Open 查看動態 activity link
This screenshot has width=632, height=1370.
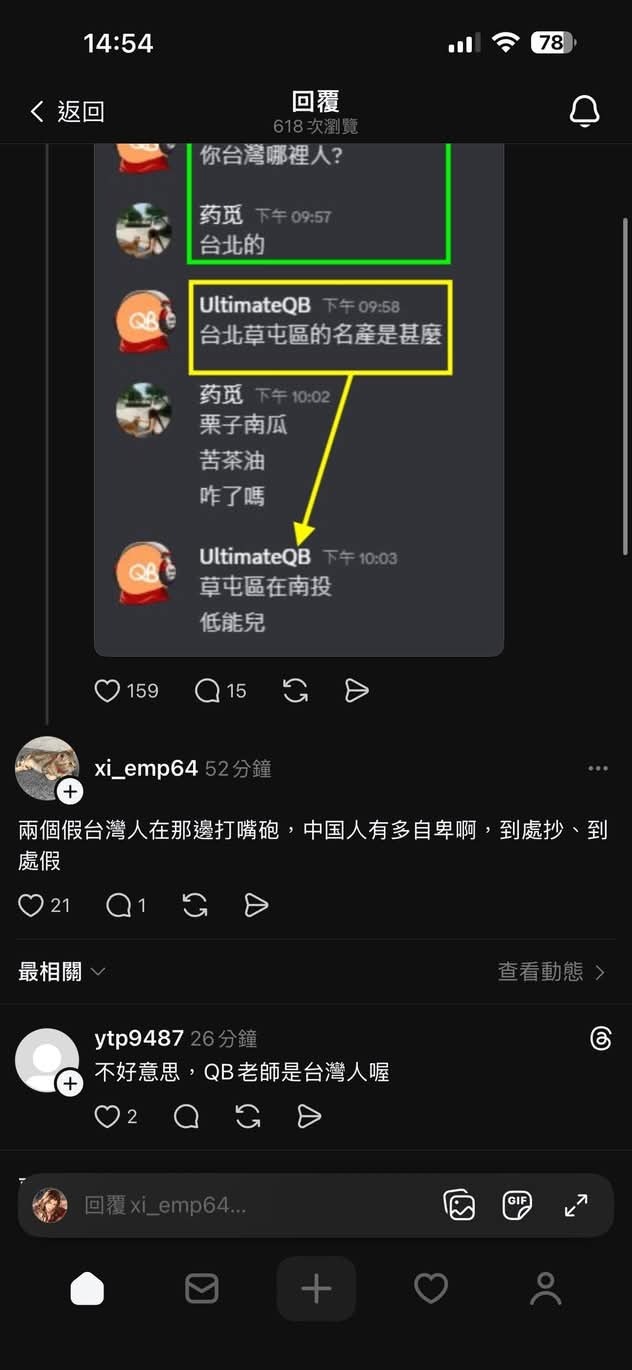click(551, 971)
